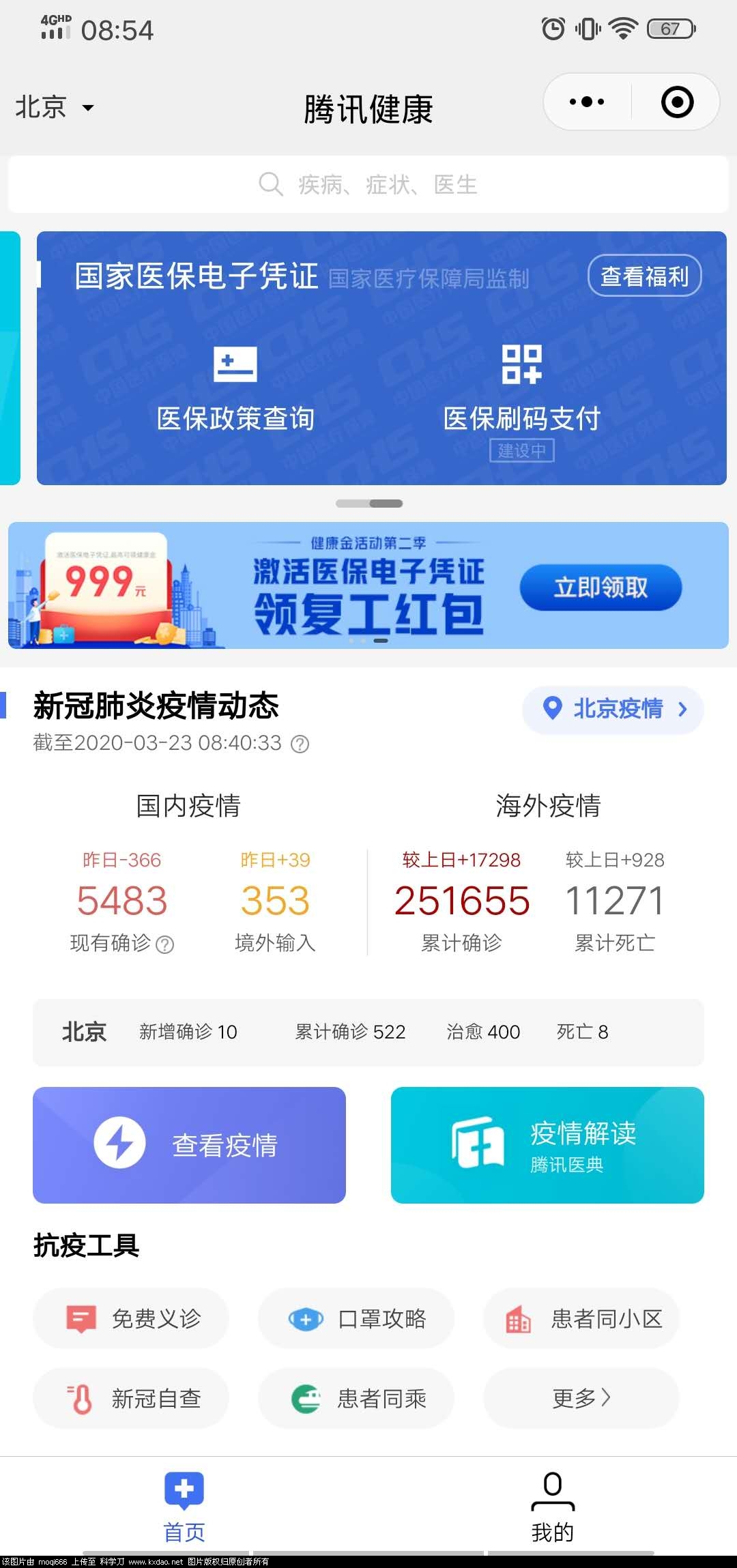Open 疫情解读 腾讯医典
This screenshot has width=737, height=1568.
tap(547, 1145)
